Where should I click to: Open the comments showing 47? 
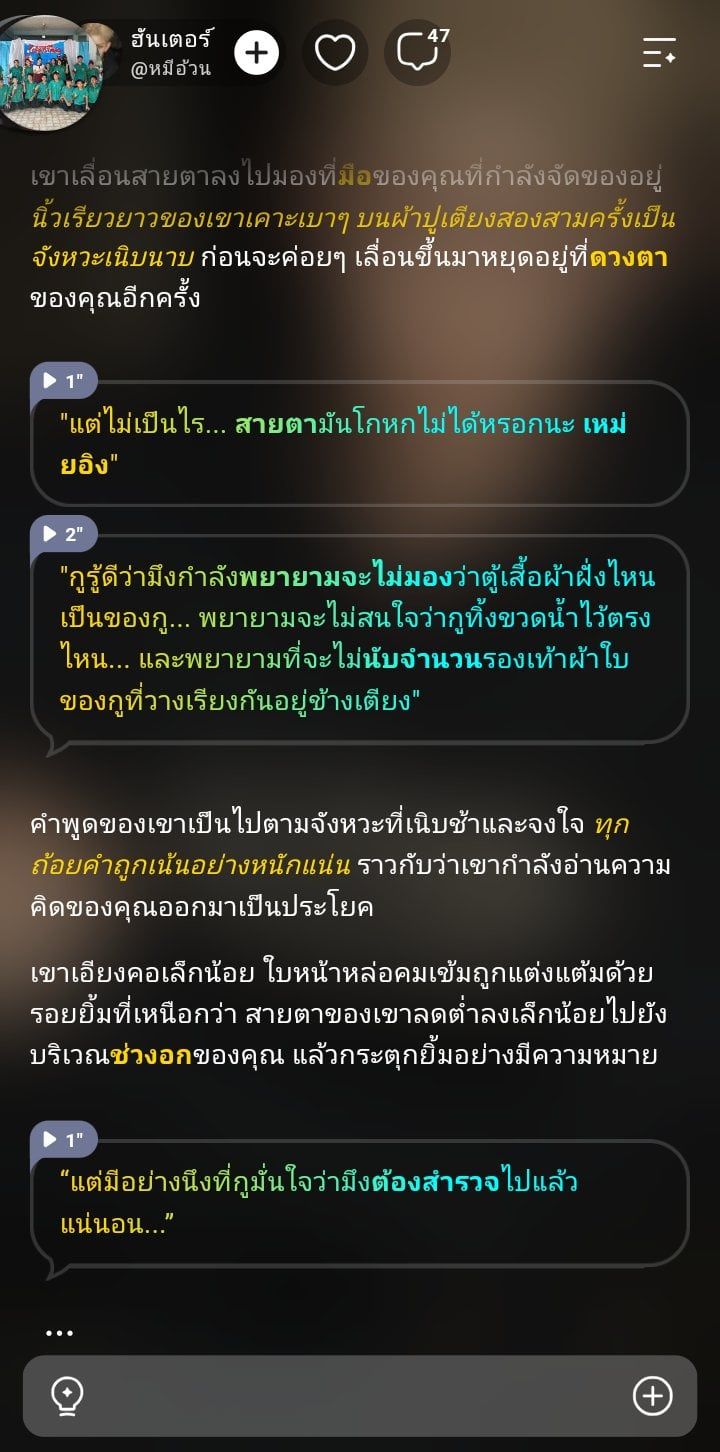[418, 52]
